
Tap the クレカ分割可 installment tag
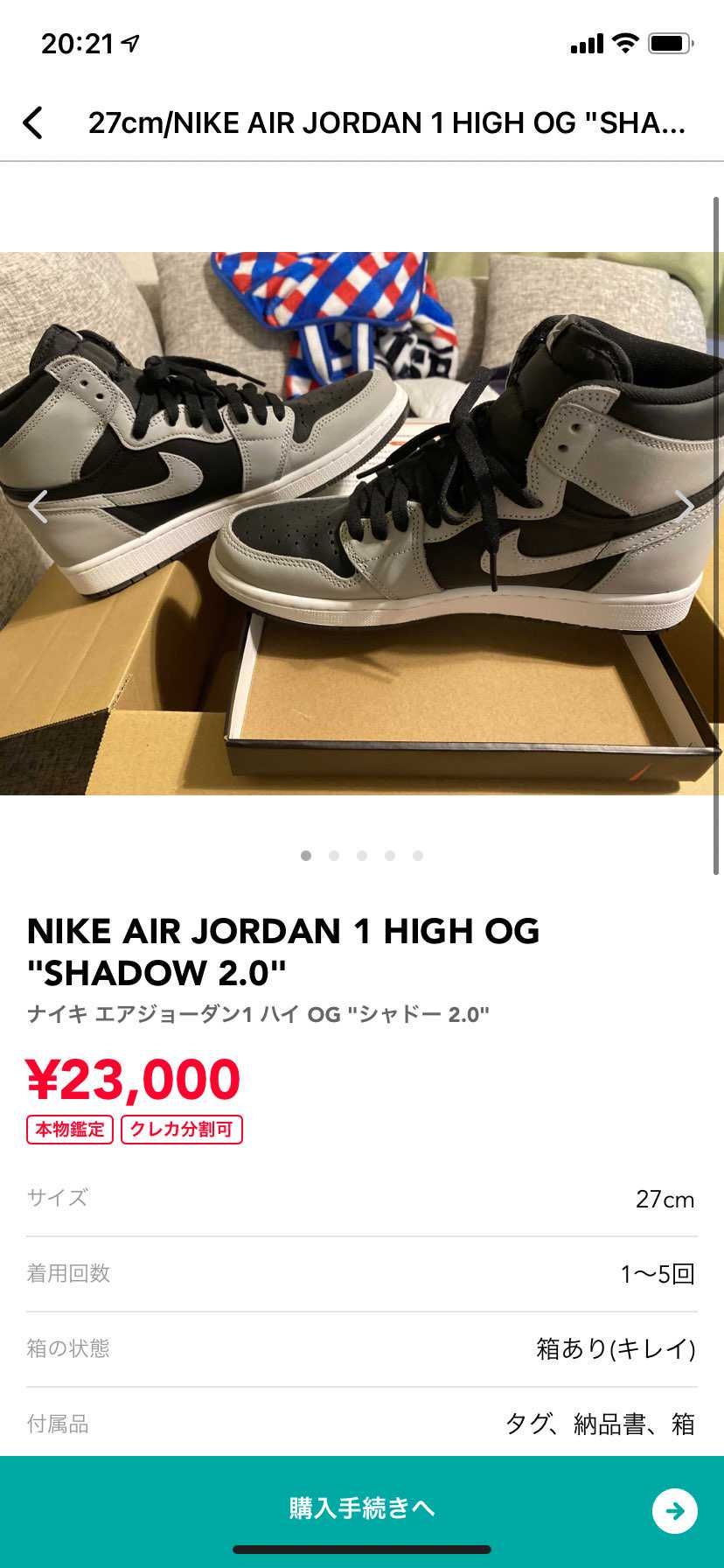pos(181,1129)
